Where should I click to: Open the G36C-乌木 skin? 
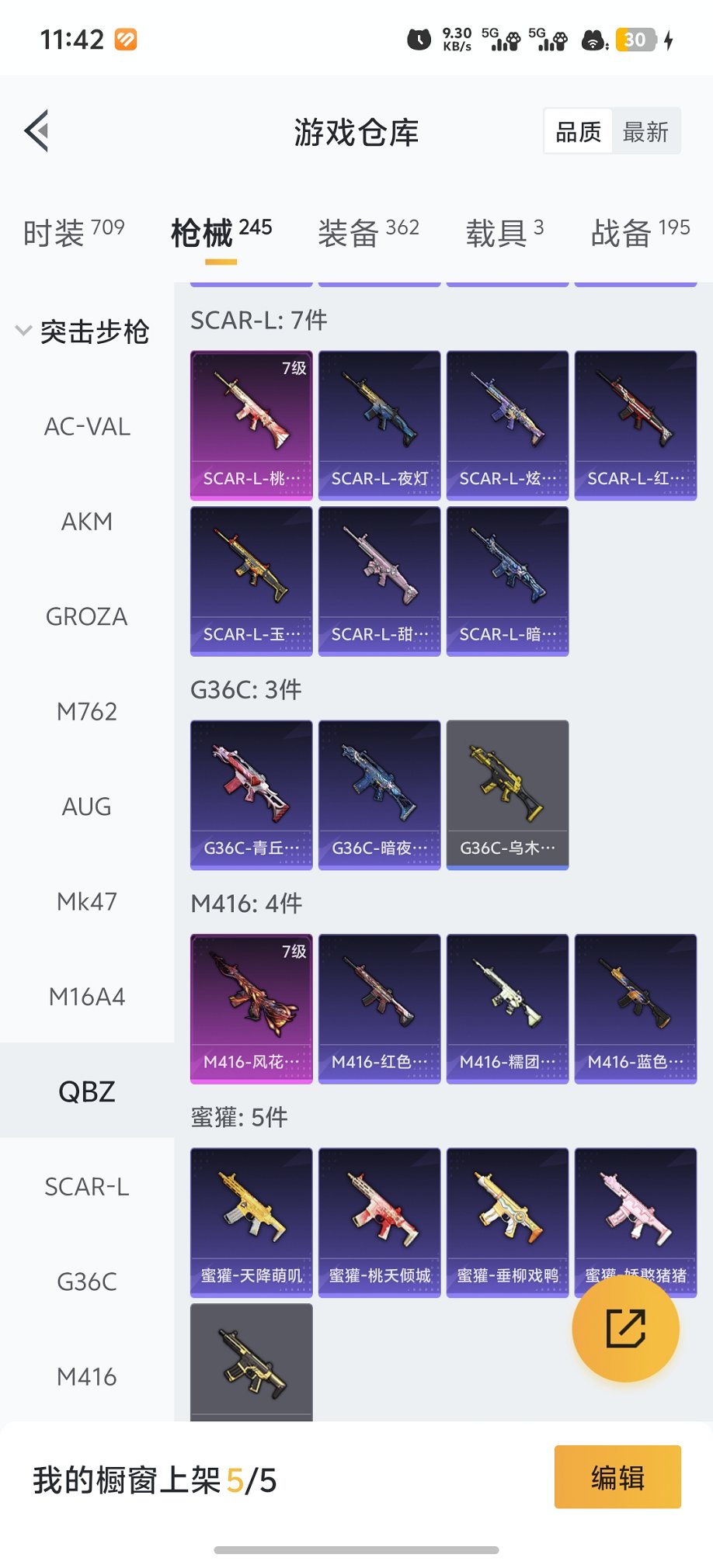pos(507,794)
